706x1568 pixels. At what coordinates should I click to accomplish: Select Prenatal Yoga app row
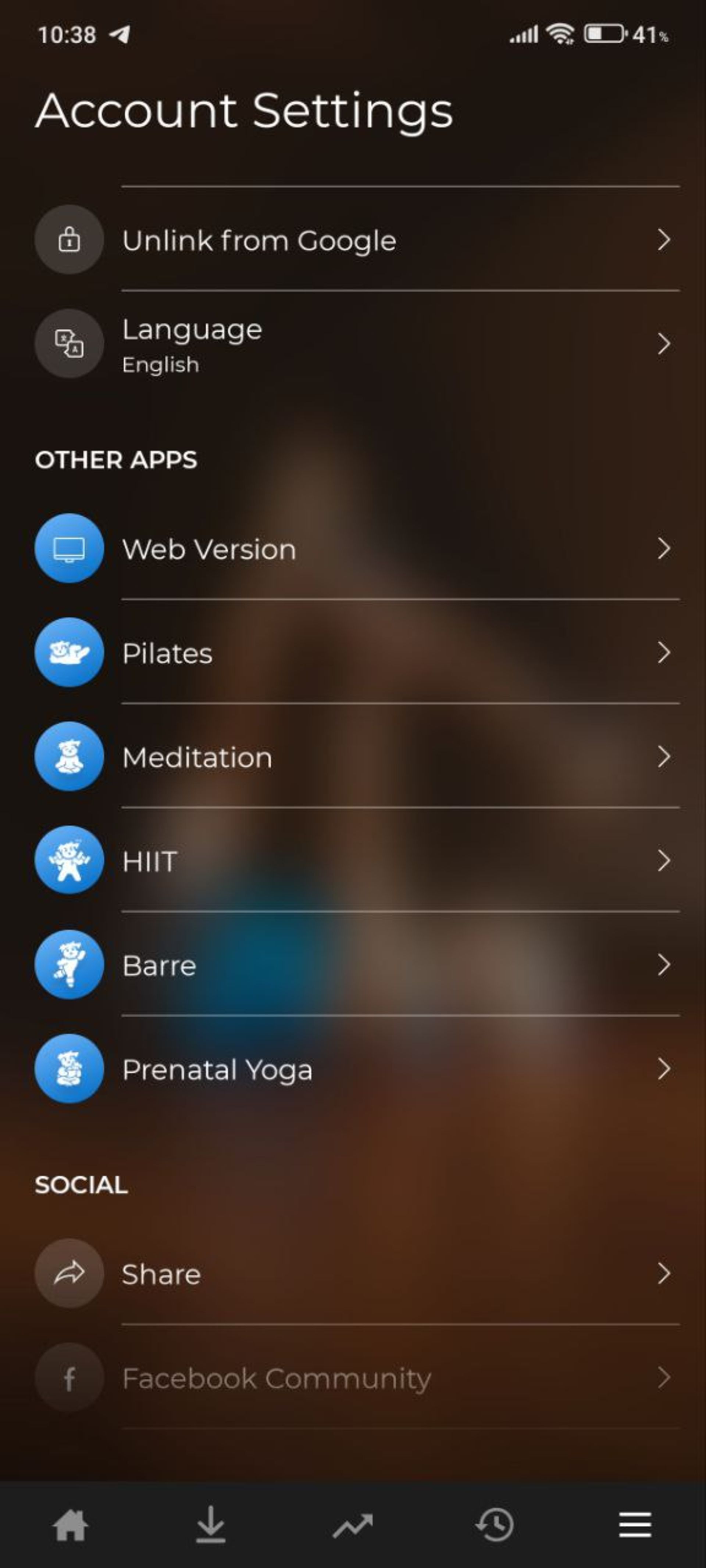coord(353,1069)
